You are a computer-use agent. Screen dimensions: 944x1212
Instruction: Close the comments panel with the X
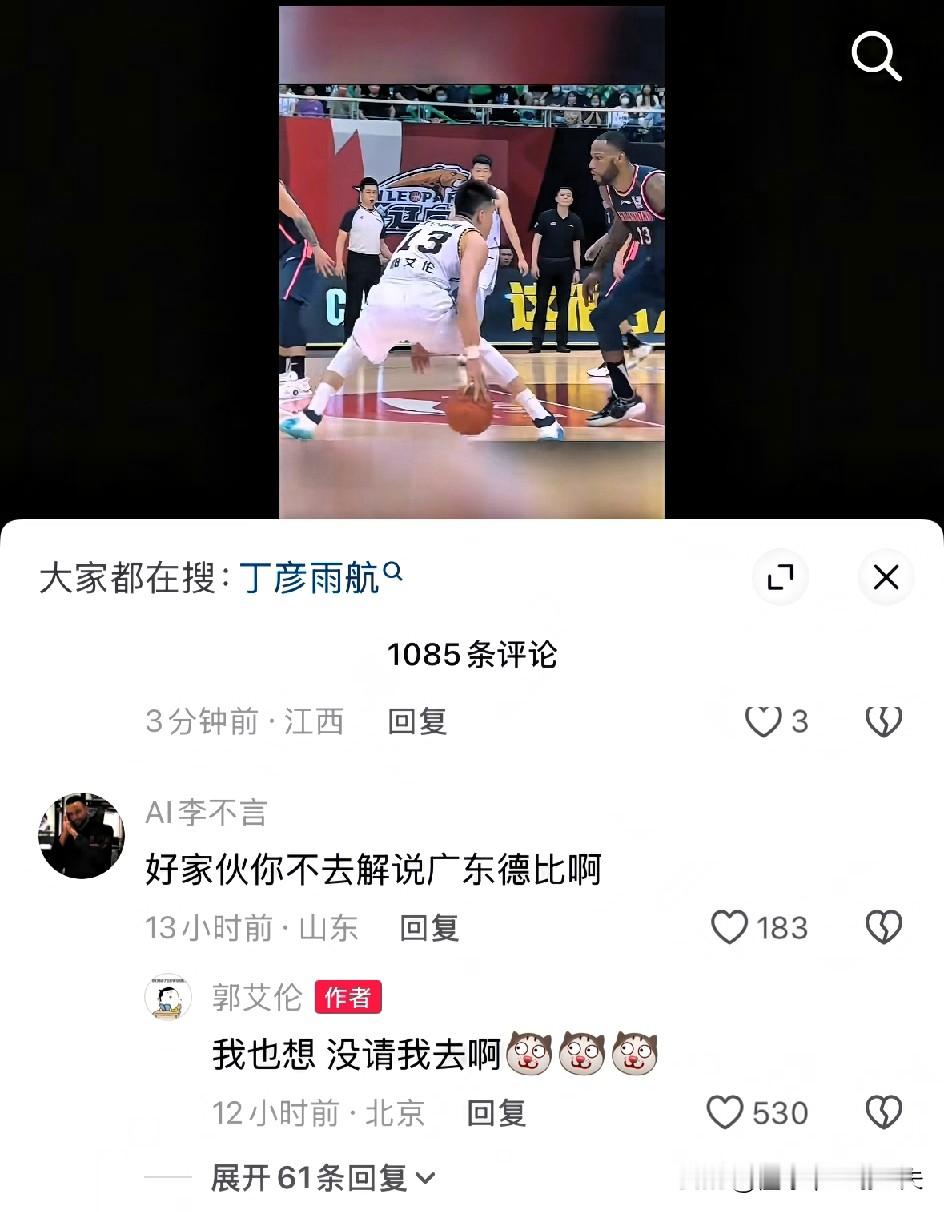pos(885,578)
